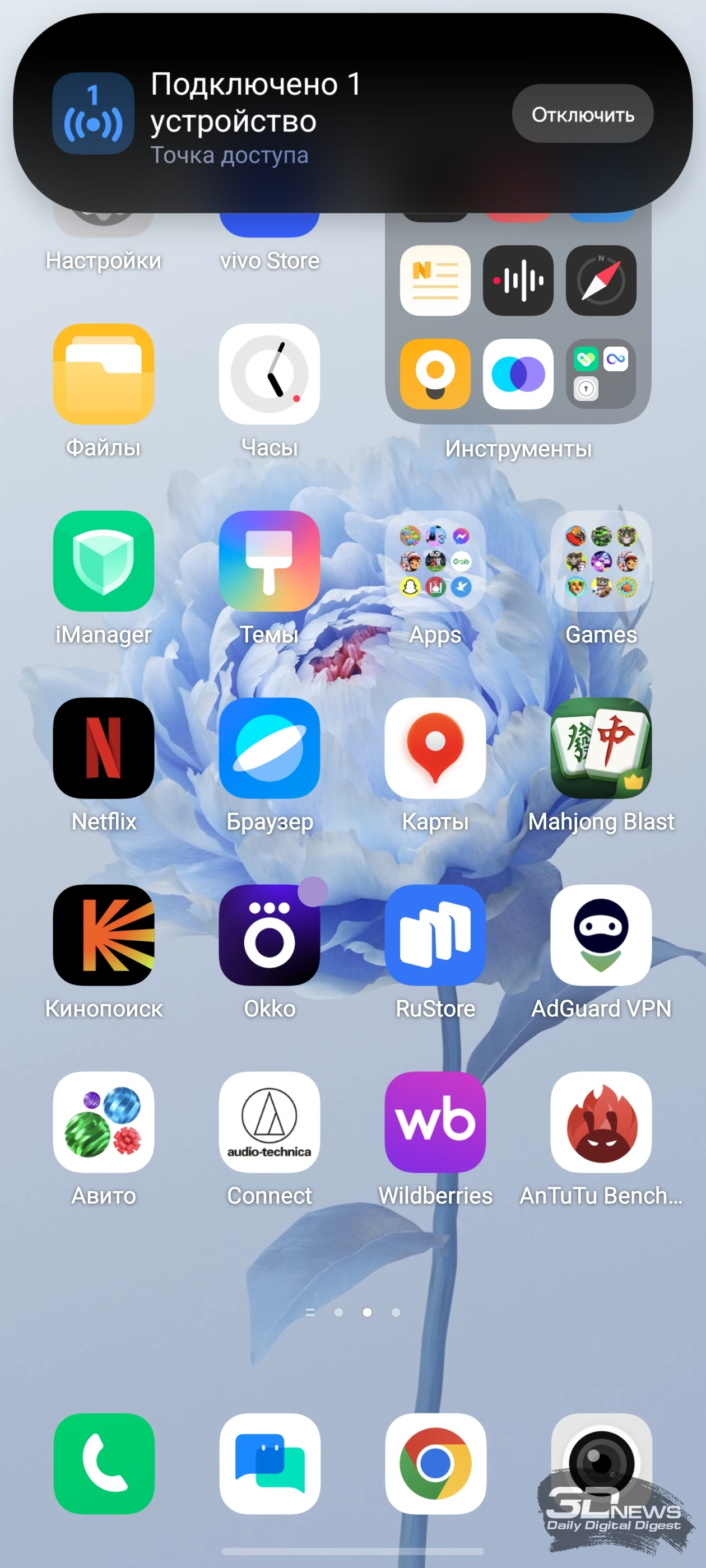The image size is (706, 1568).
Task: Open Chrome from the dock
Action: click(435, 1463)
